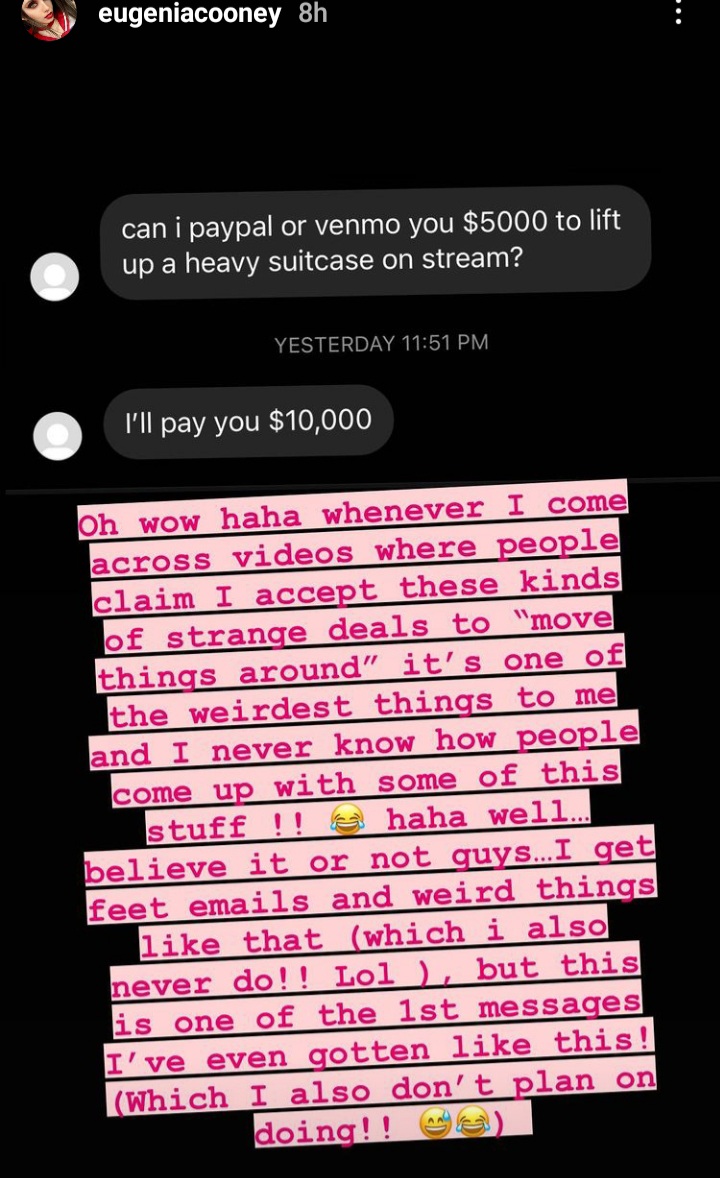Viewport: 720px width, 1178px height.
Task: Tap the eugeniacooney username
Action: pos(189,13)
